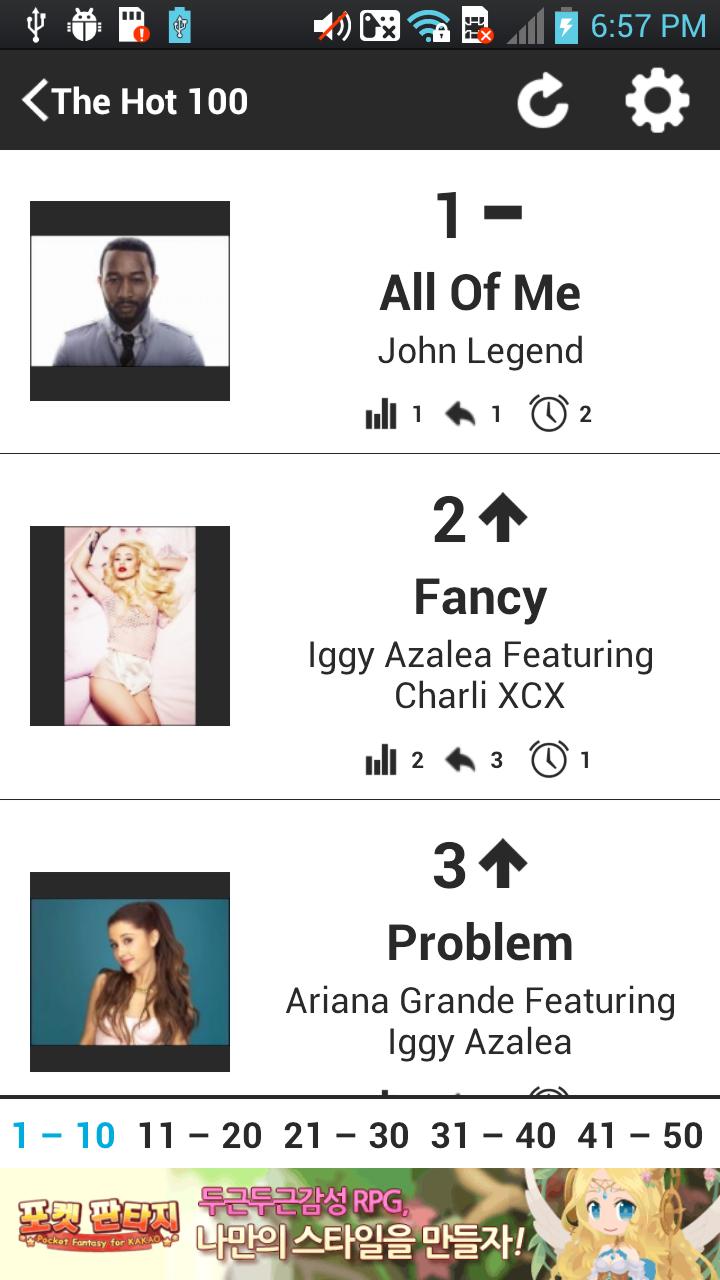Click the steady-rank dash beside All Of Me's number 1

coord(505,212)
